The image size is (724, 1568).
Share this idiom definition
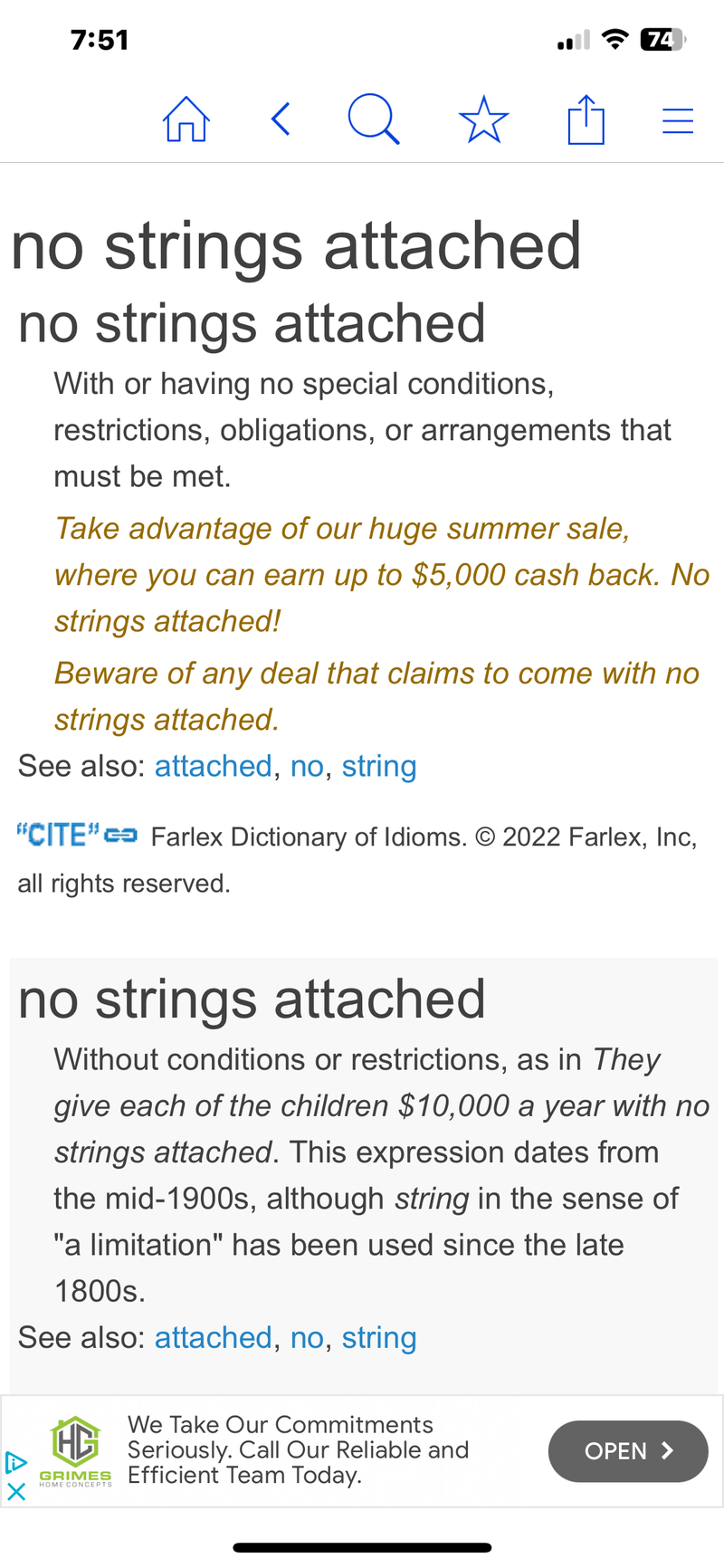coord(586,120)
